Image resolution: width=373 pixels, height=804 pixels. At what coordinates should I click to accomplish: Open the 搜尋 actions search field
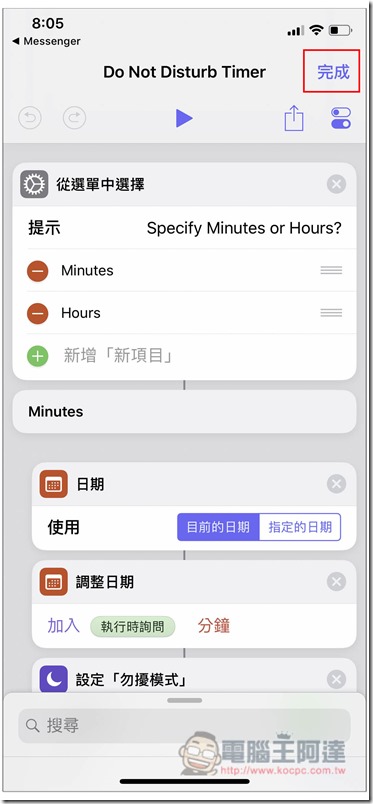tap(184, 726)
